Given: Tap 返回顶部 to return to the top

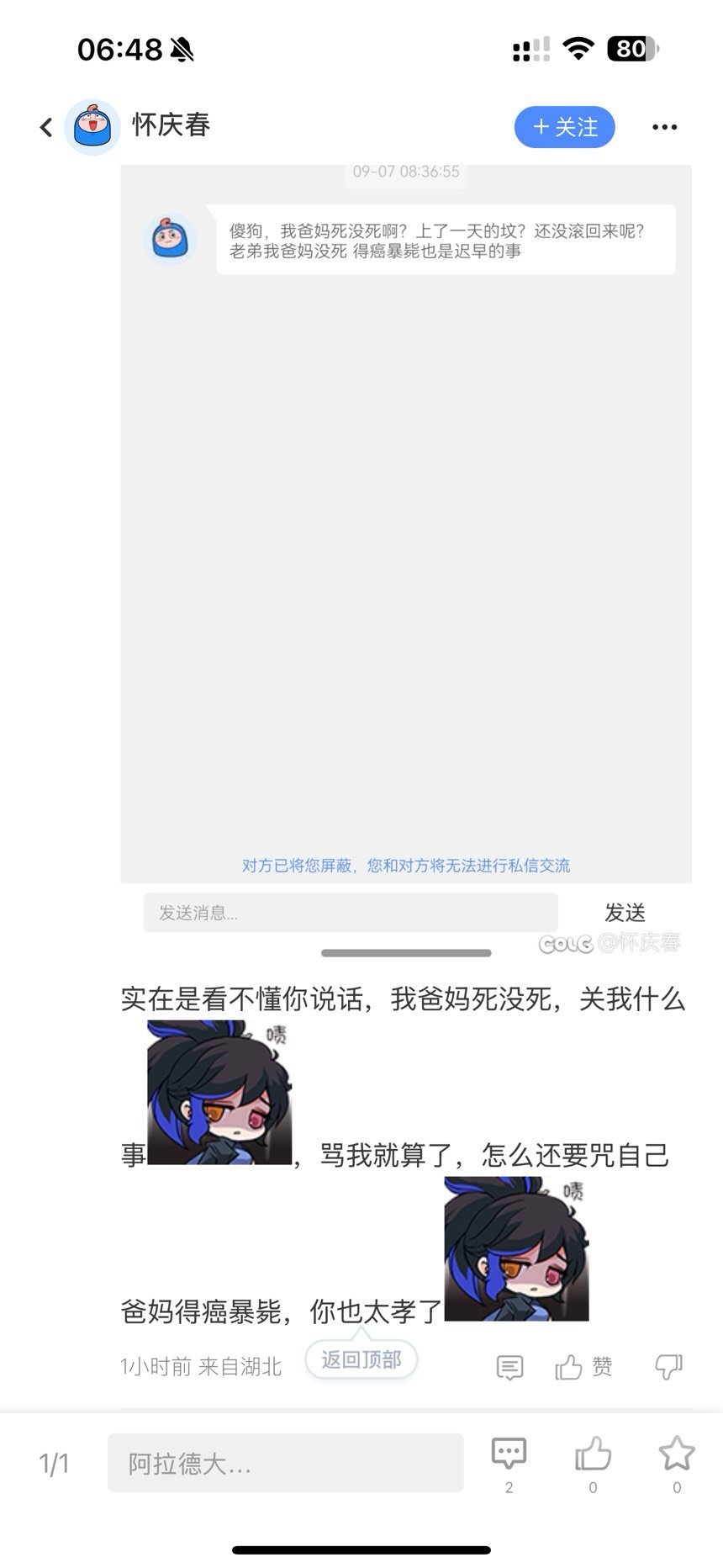Looking at the screenshot, I should 361,1360.
